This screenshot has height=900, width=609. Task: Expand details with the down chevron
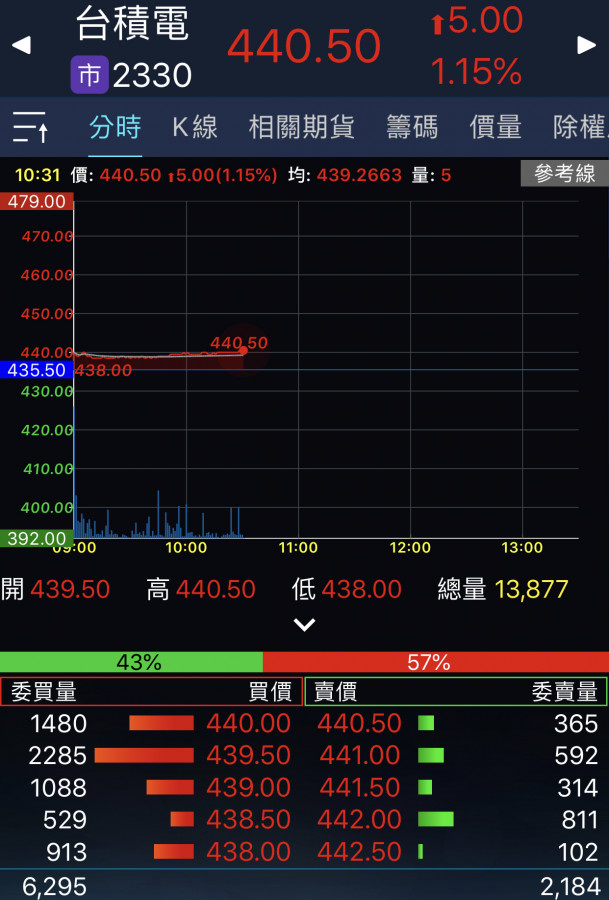tap(304, 625)
